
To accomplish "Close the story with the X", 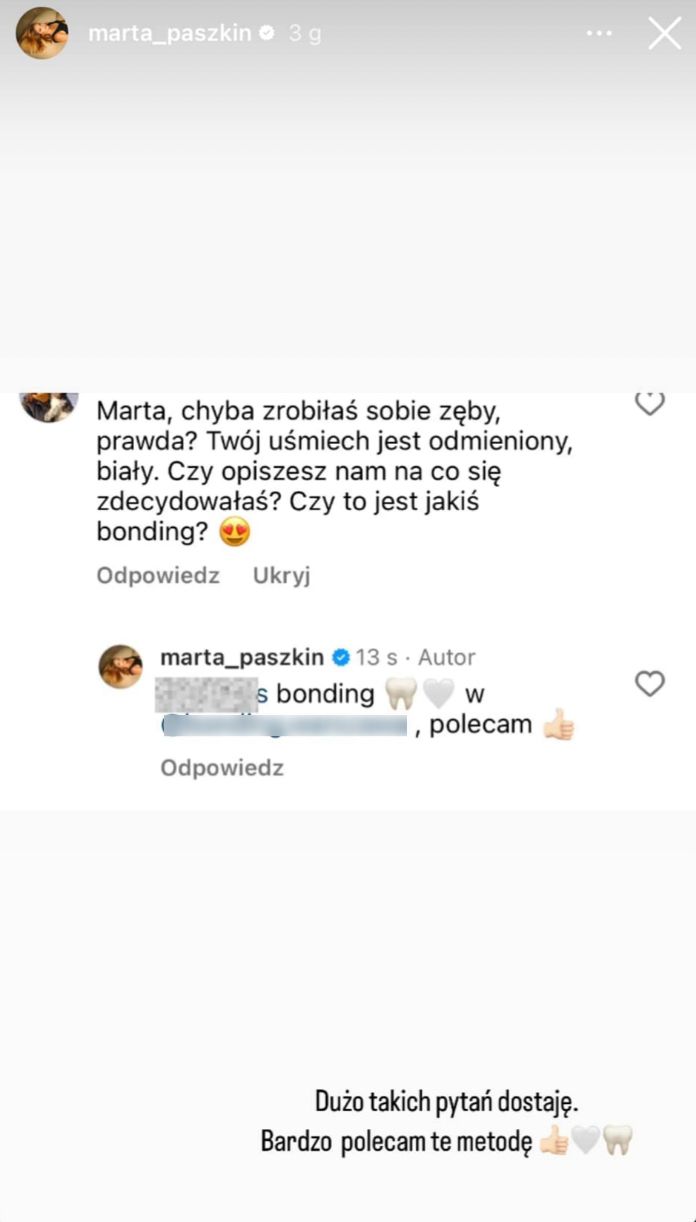I will (665, 33).
